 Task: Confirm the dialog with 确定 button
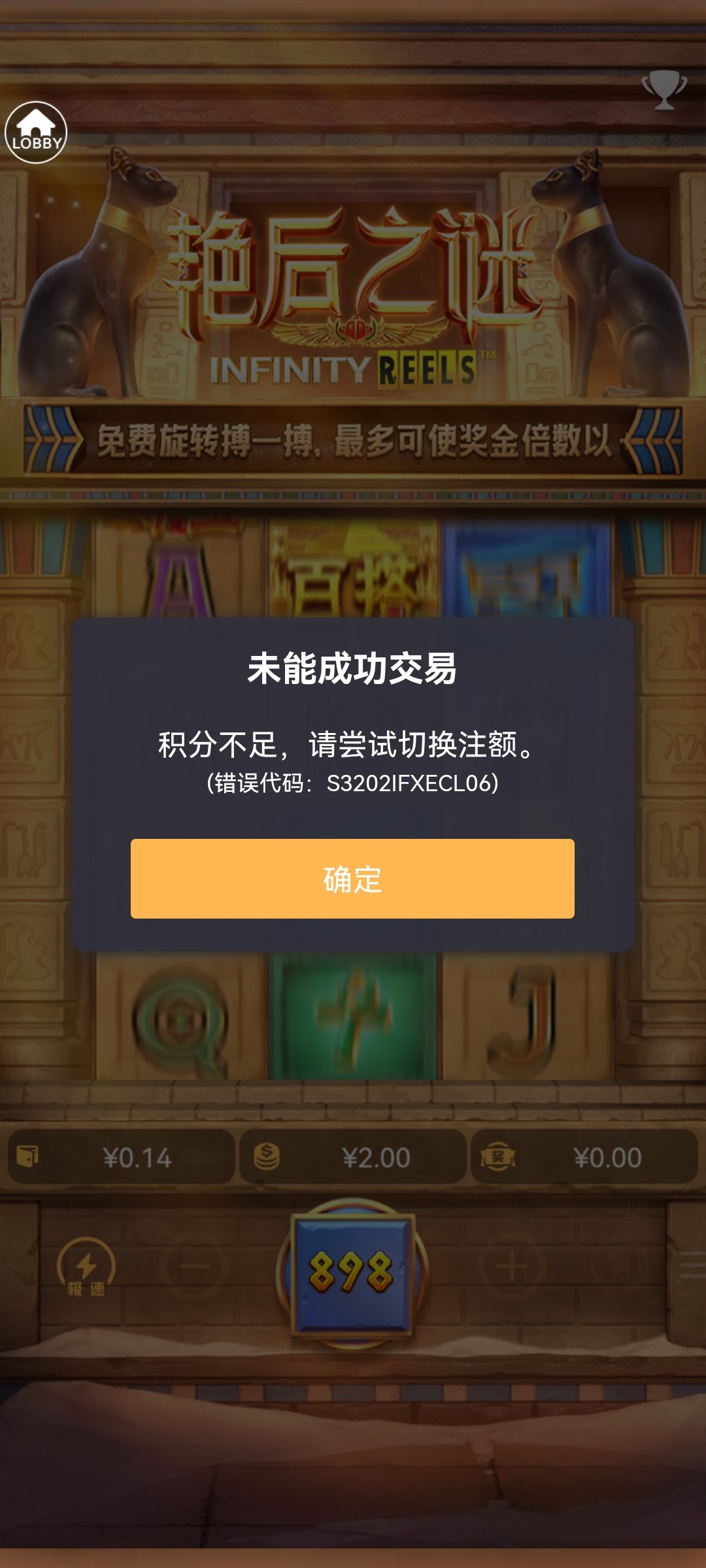[352, 879]
